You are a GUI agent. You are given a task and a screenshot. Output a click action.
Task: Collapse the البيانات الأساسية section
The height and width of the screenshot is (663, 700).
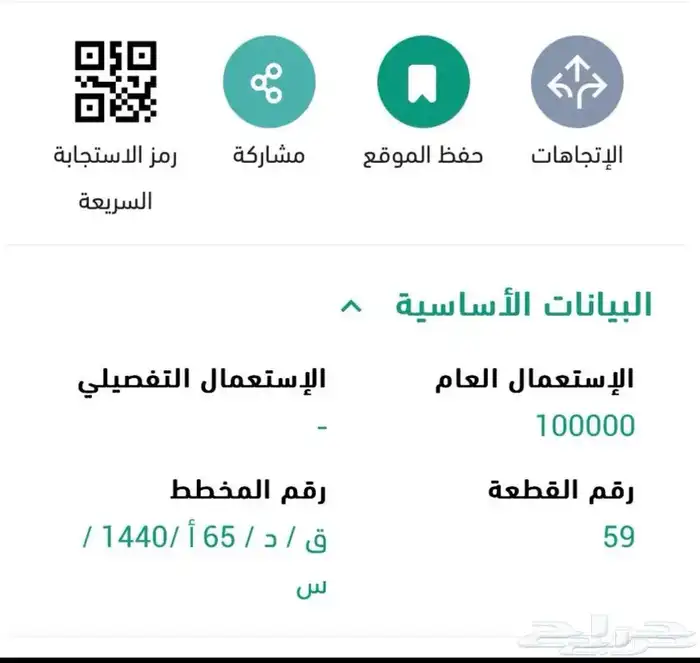pos(349,305)
